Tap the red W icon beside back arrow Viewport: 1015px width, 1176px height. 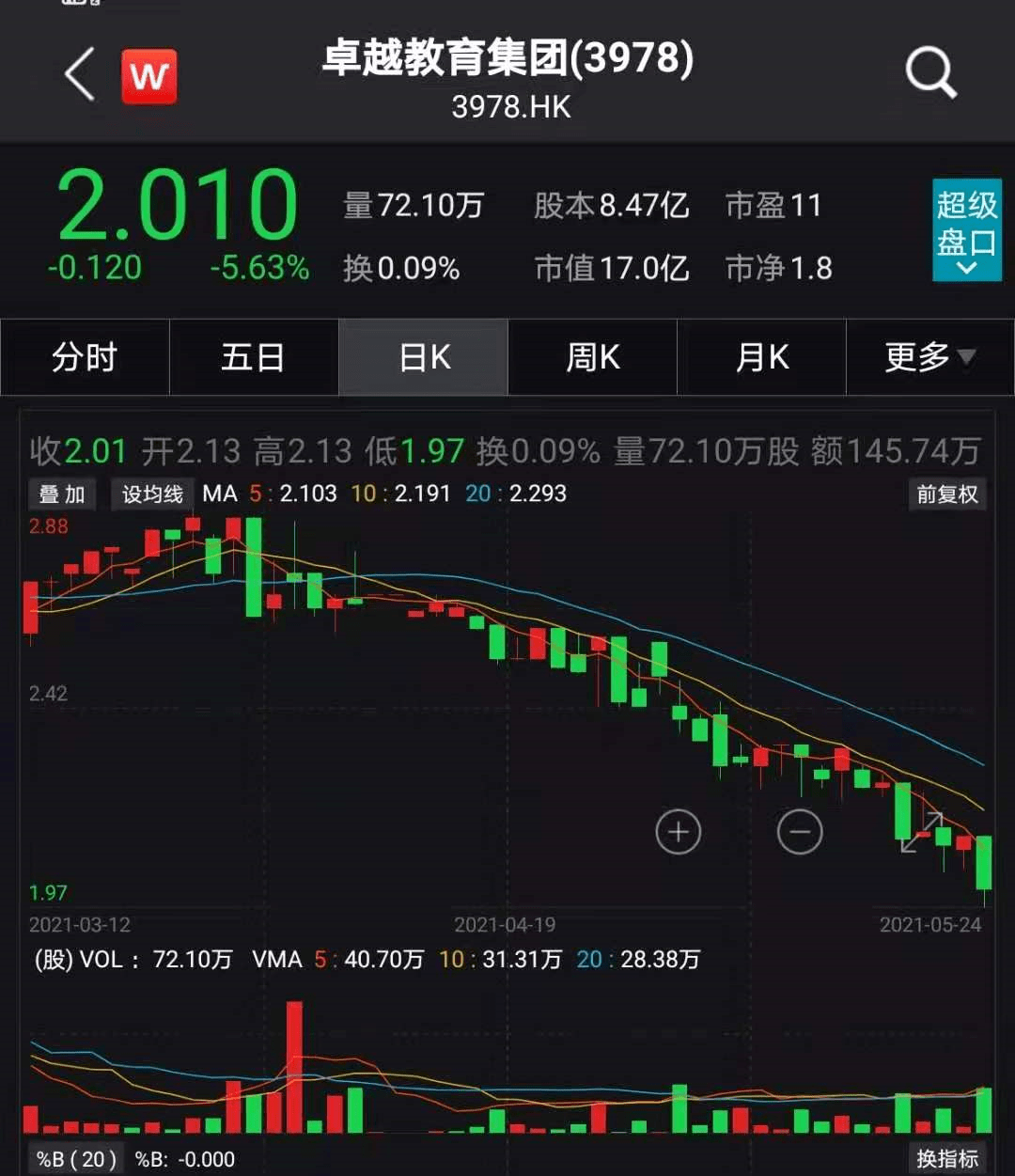(x=149, y=76)
